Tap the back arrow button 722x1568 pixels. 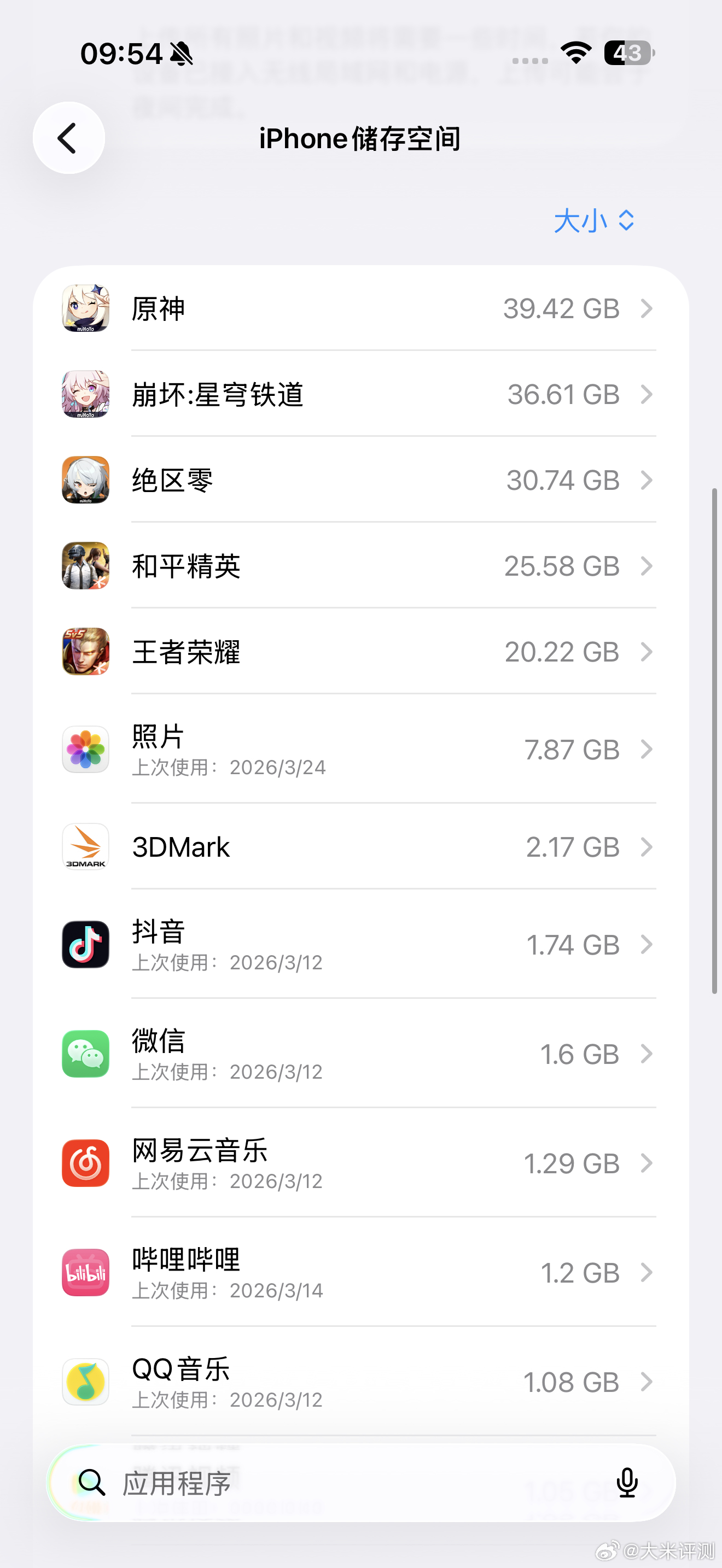click(x=69, y=138)
